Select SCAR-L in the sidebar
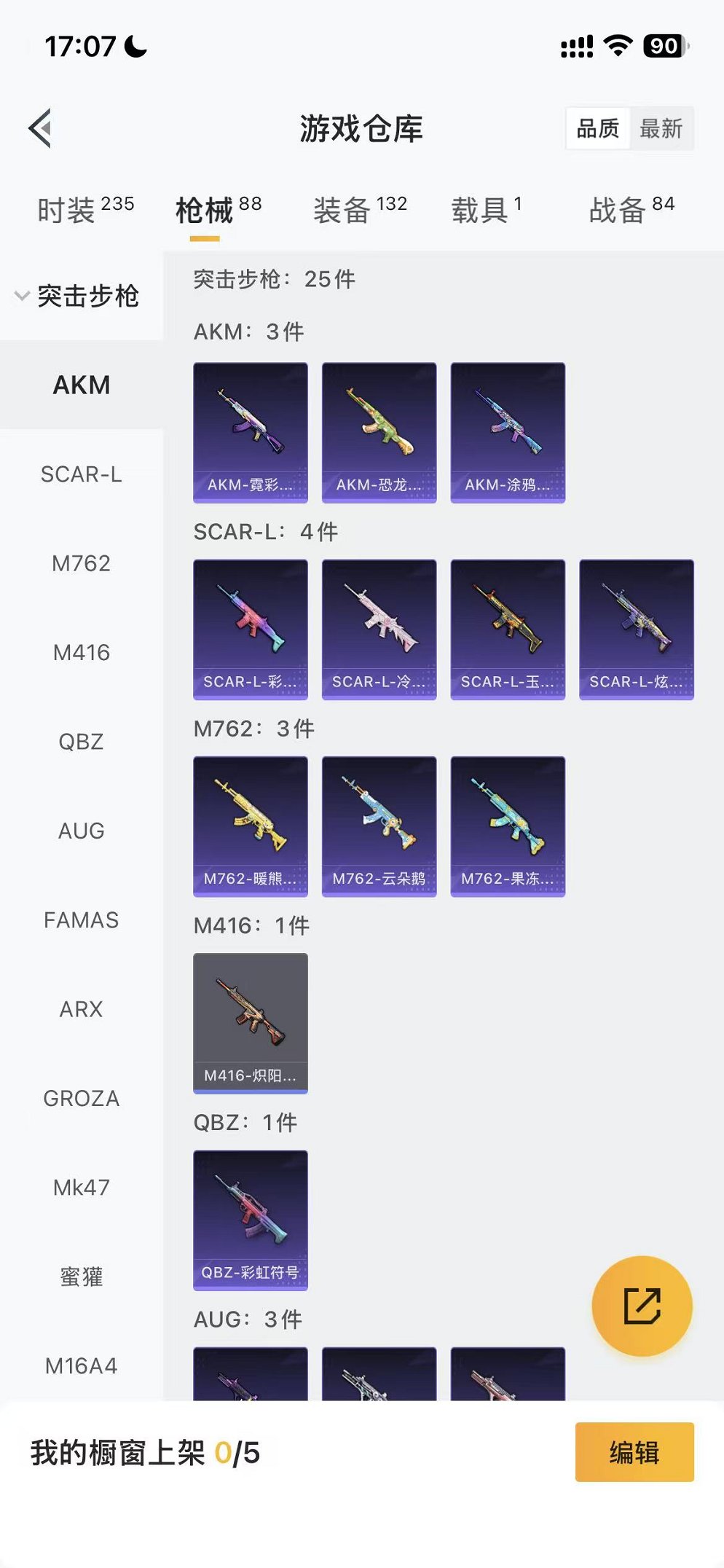 coord(81,474)
